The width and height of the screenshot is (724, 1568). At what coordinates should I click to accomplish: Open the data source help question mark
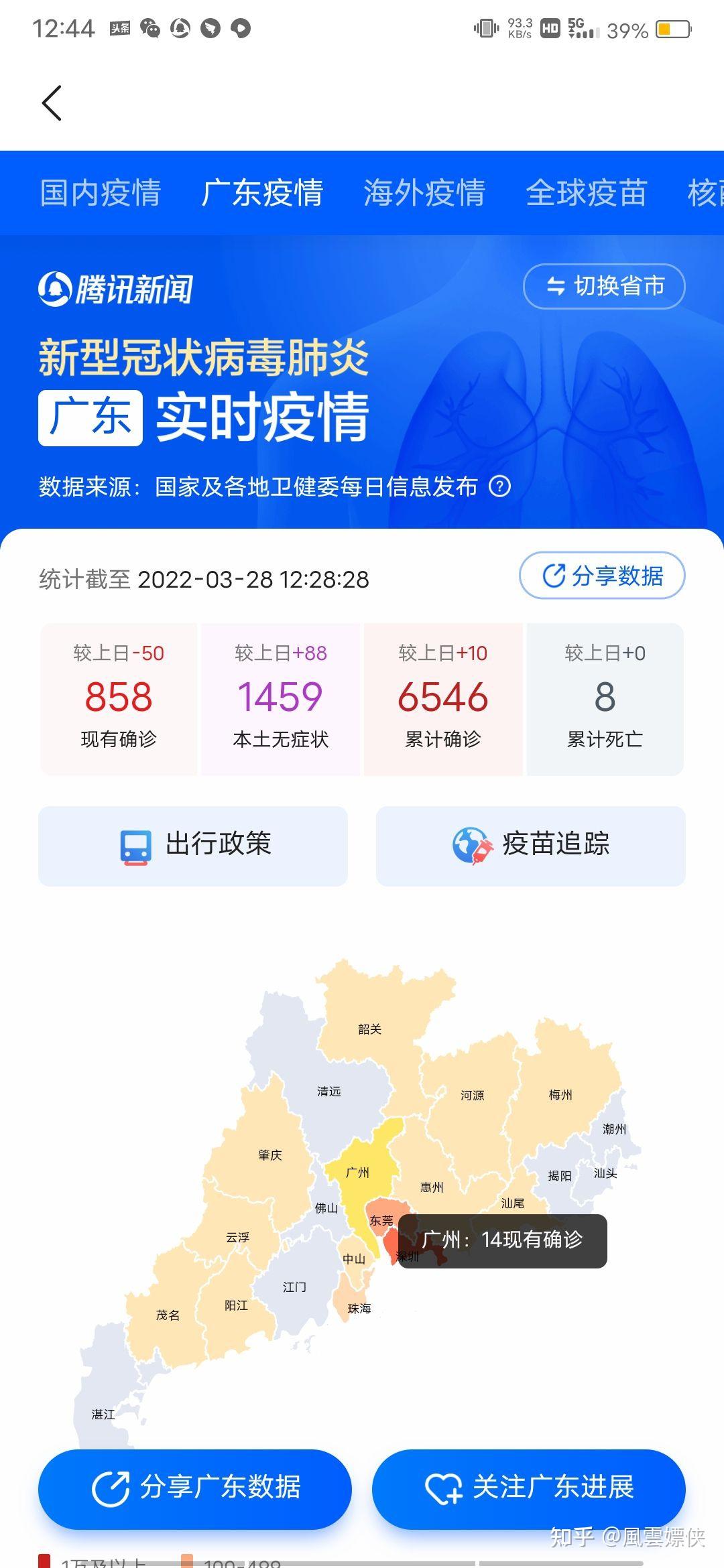coord(499,486)
